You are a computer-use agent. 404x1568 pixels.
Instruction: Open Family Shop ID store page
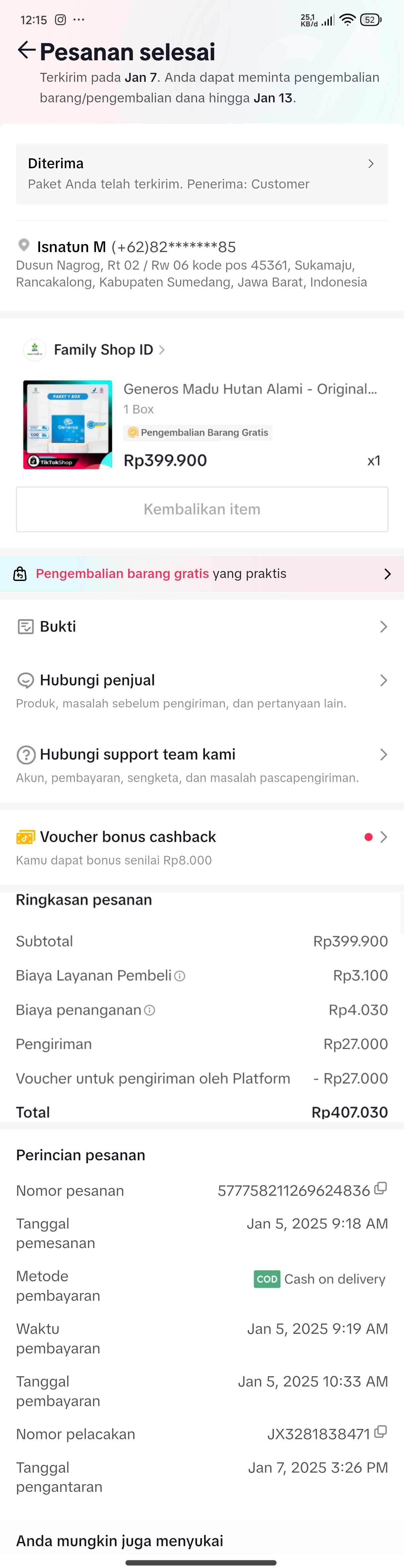coord(103,350)
